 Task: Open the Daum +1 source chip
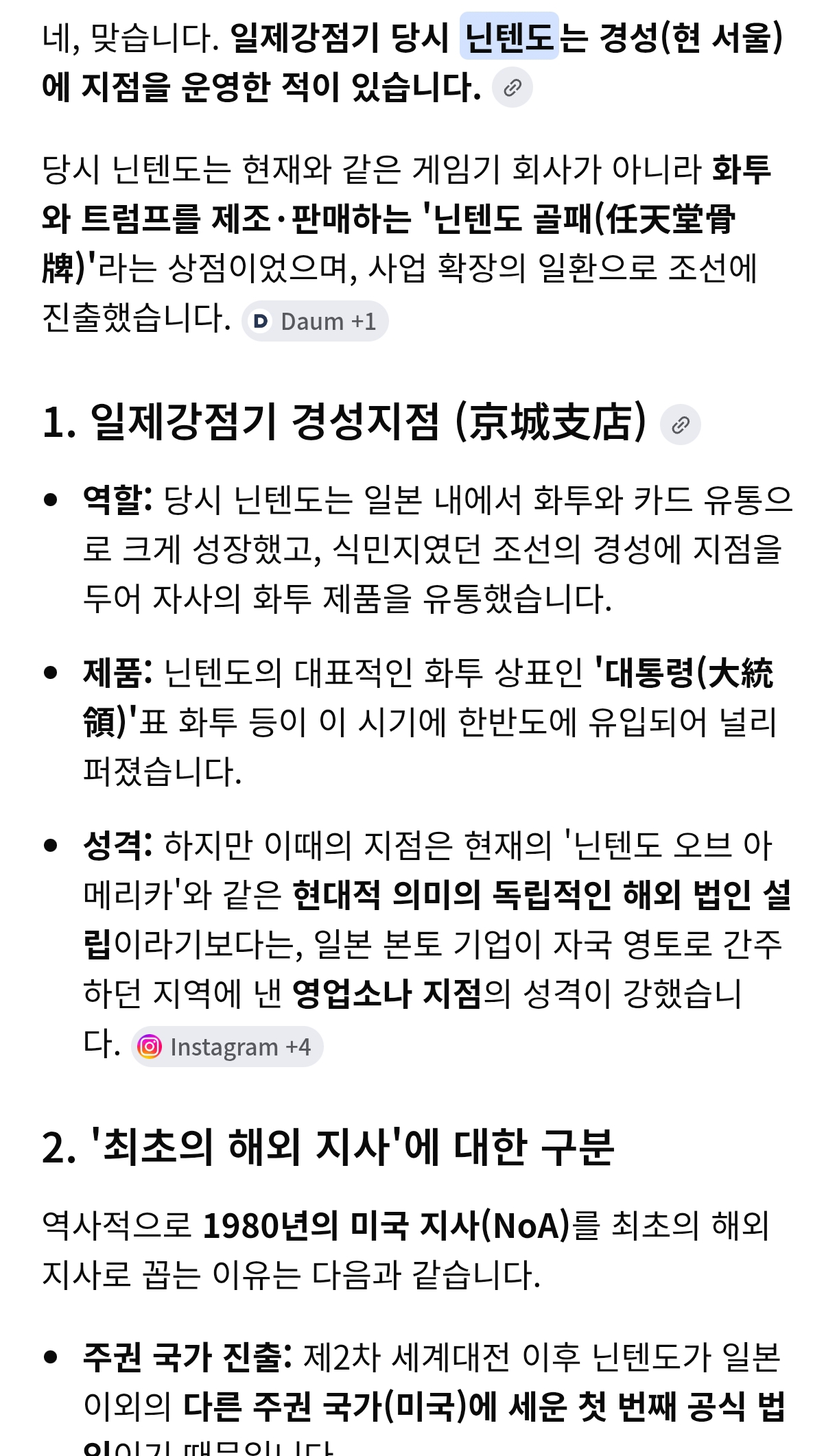315,321
